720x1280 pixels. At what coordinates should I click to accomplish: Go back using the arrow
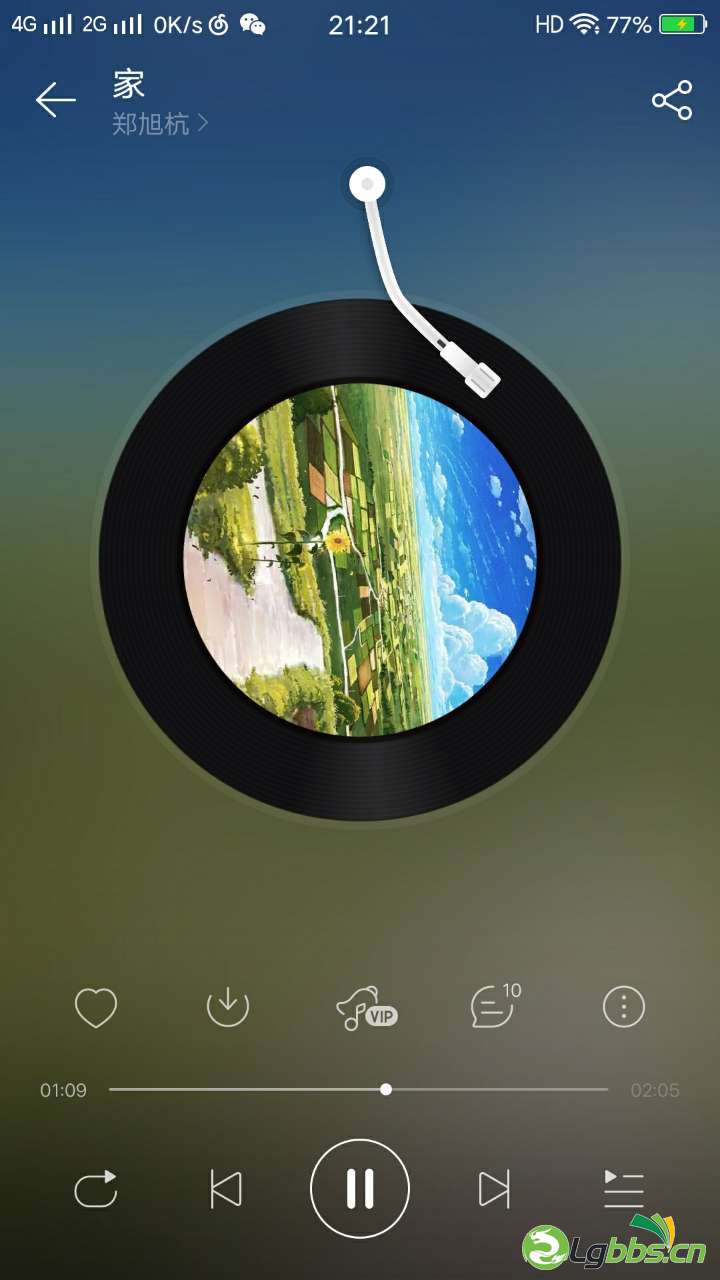pyautogui.click(x=56, y=100)
